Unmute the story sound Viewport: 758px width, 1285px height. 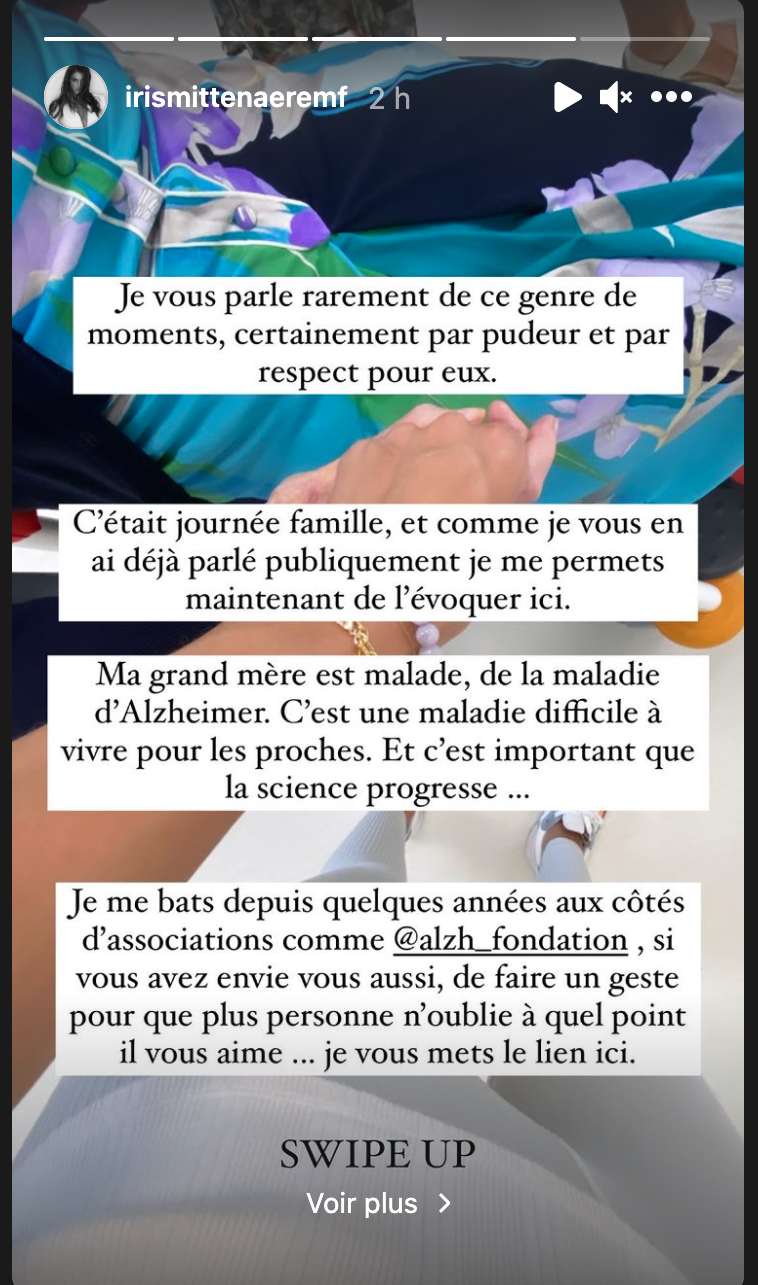(615, 97)
